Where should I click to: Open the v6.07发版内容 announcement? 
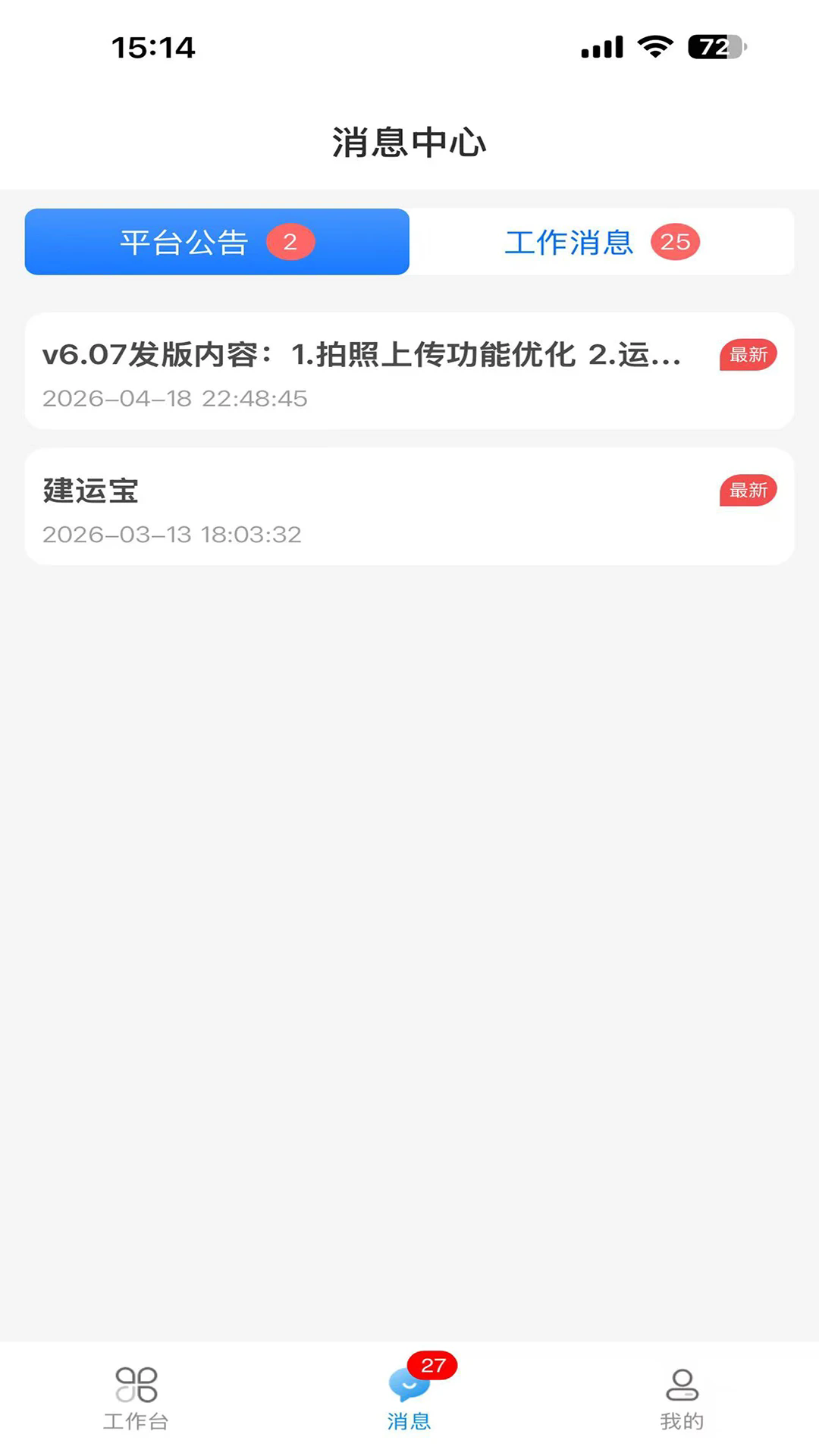[409, 372]
